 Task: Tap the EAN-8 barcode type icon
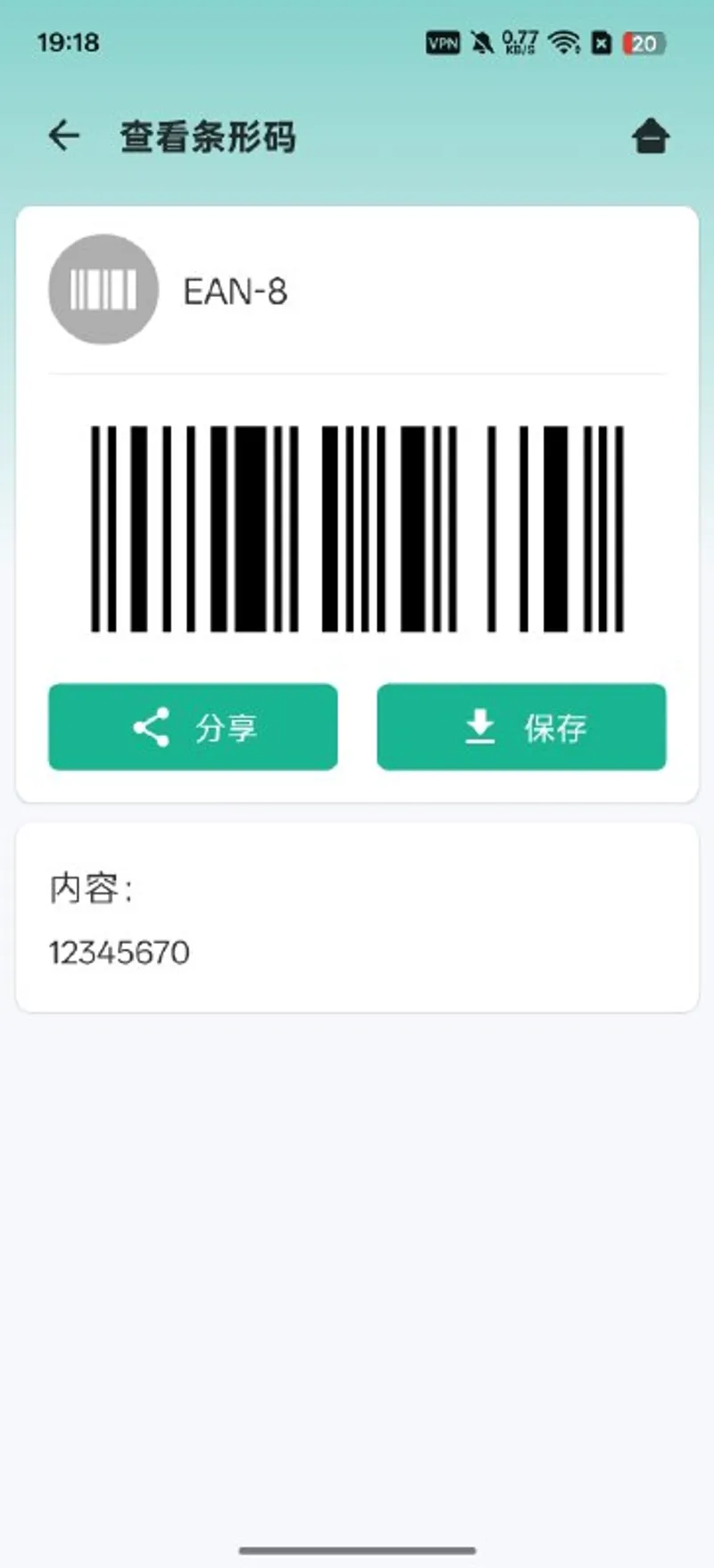[x=102, y=289]
